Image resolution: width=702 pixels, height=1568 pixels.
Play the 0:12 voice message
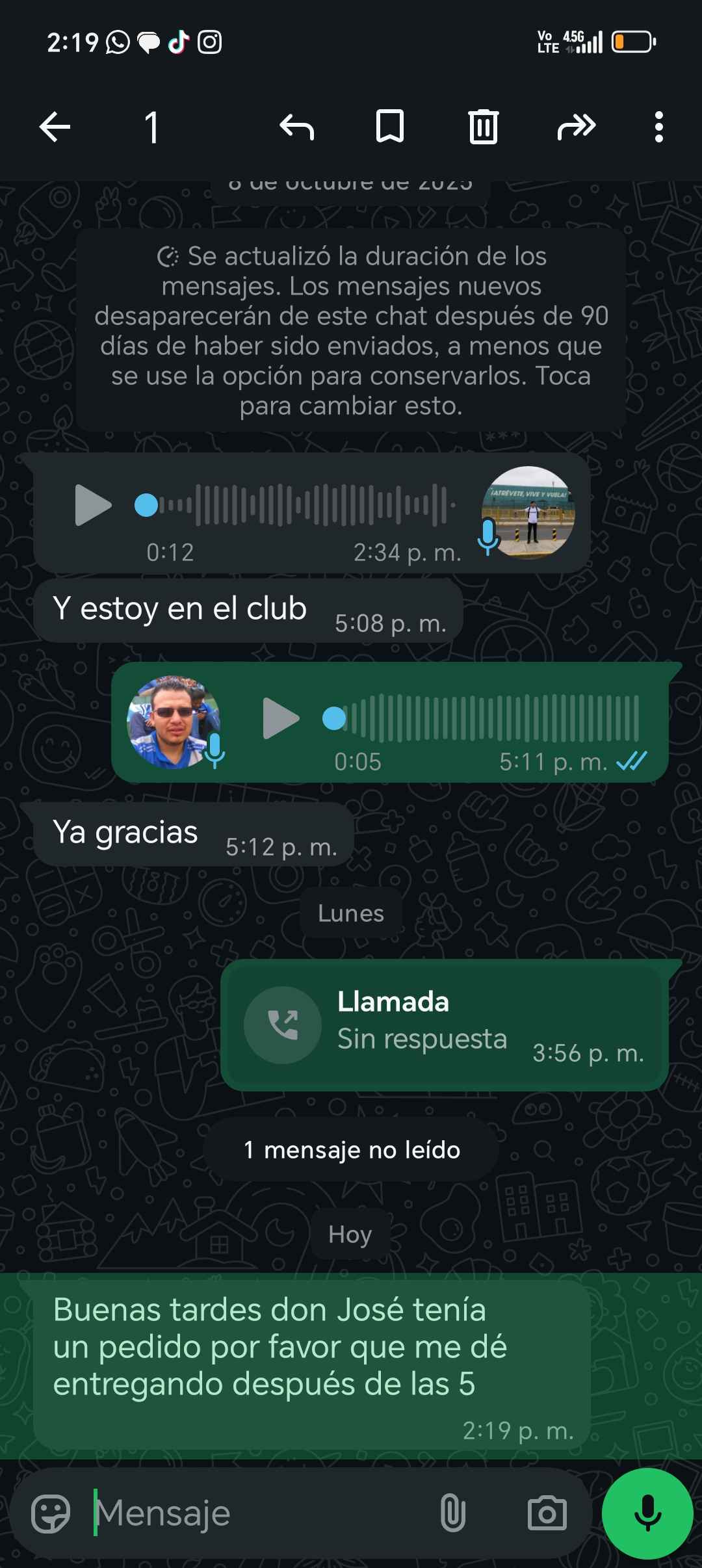coord(93,504)
